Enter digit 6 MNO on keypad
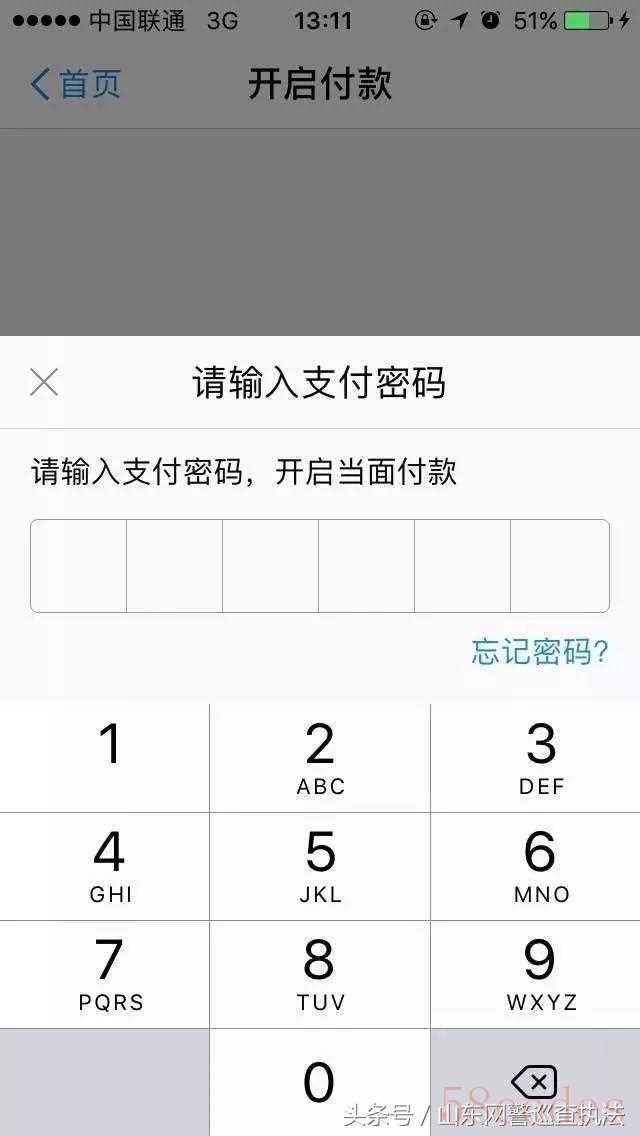This screenshot has height=1136, width=640. [x=536, y=866]
